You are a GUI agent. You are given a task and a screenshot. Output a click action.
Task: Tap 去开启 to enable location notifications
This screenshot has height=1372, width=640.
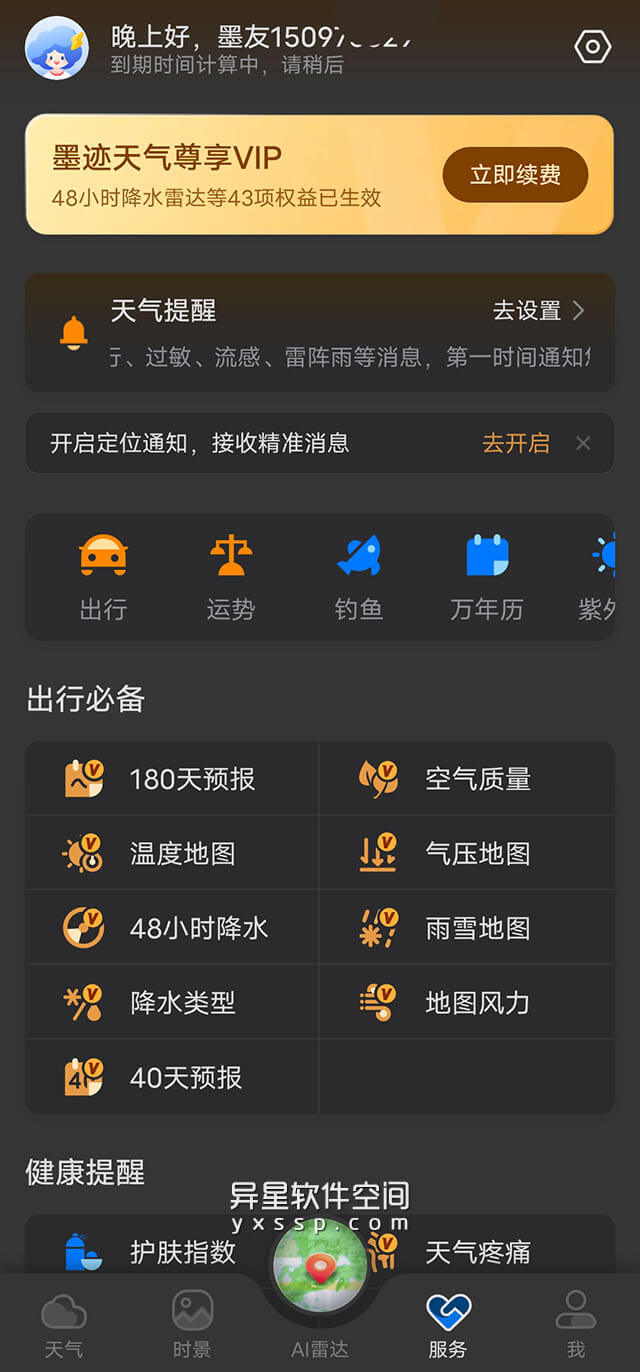[516, 443]
